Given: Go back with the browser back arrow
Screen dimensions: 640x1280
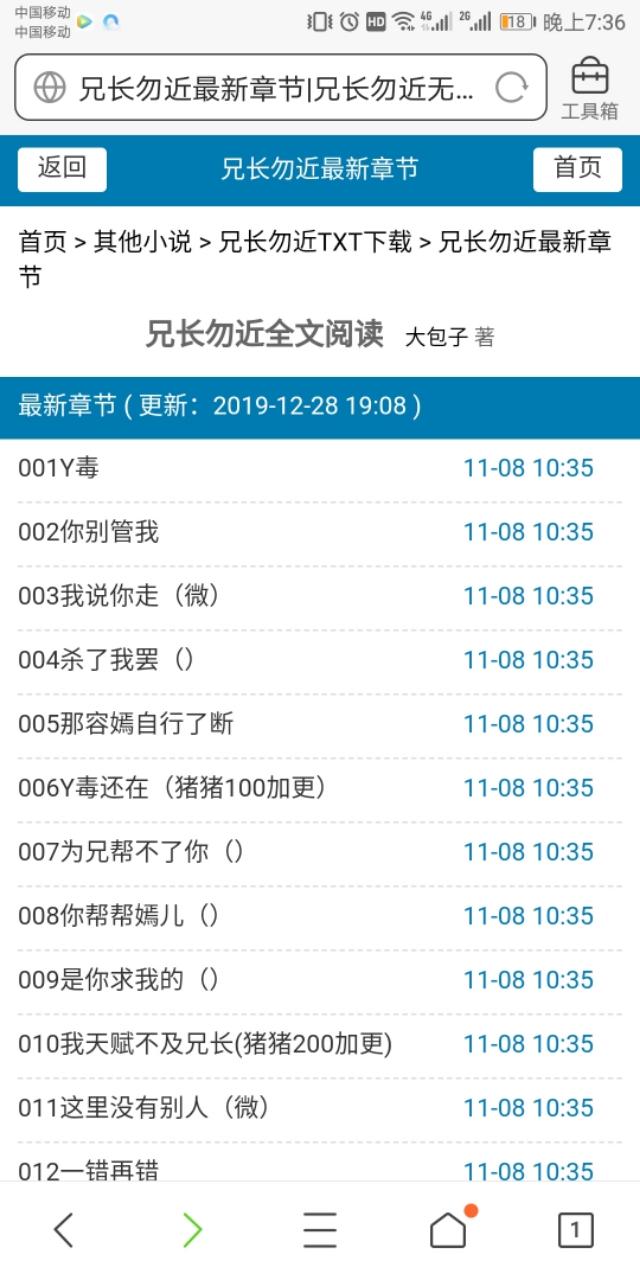Looking at the screenshot, I should click(x=63, y=1230).
